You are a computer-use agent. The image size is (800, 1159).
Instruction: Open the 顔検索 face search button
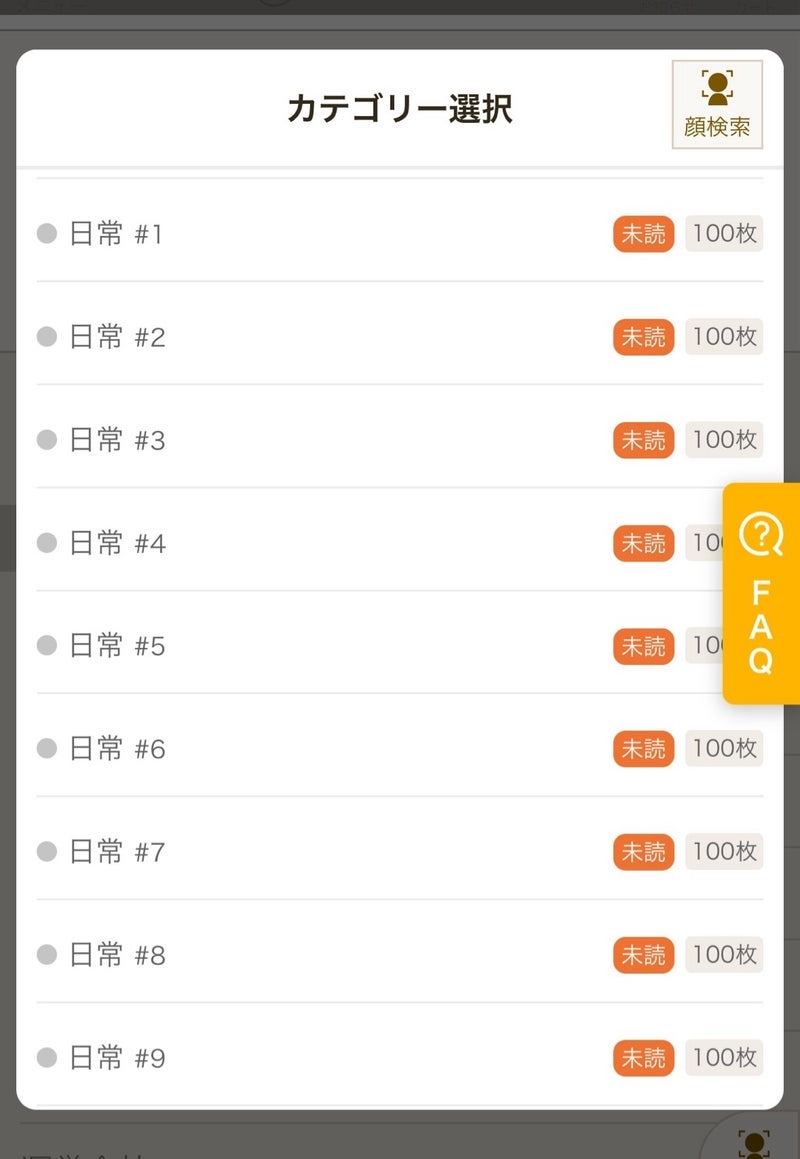click(717, 104)
